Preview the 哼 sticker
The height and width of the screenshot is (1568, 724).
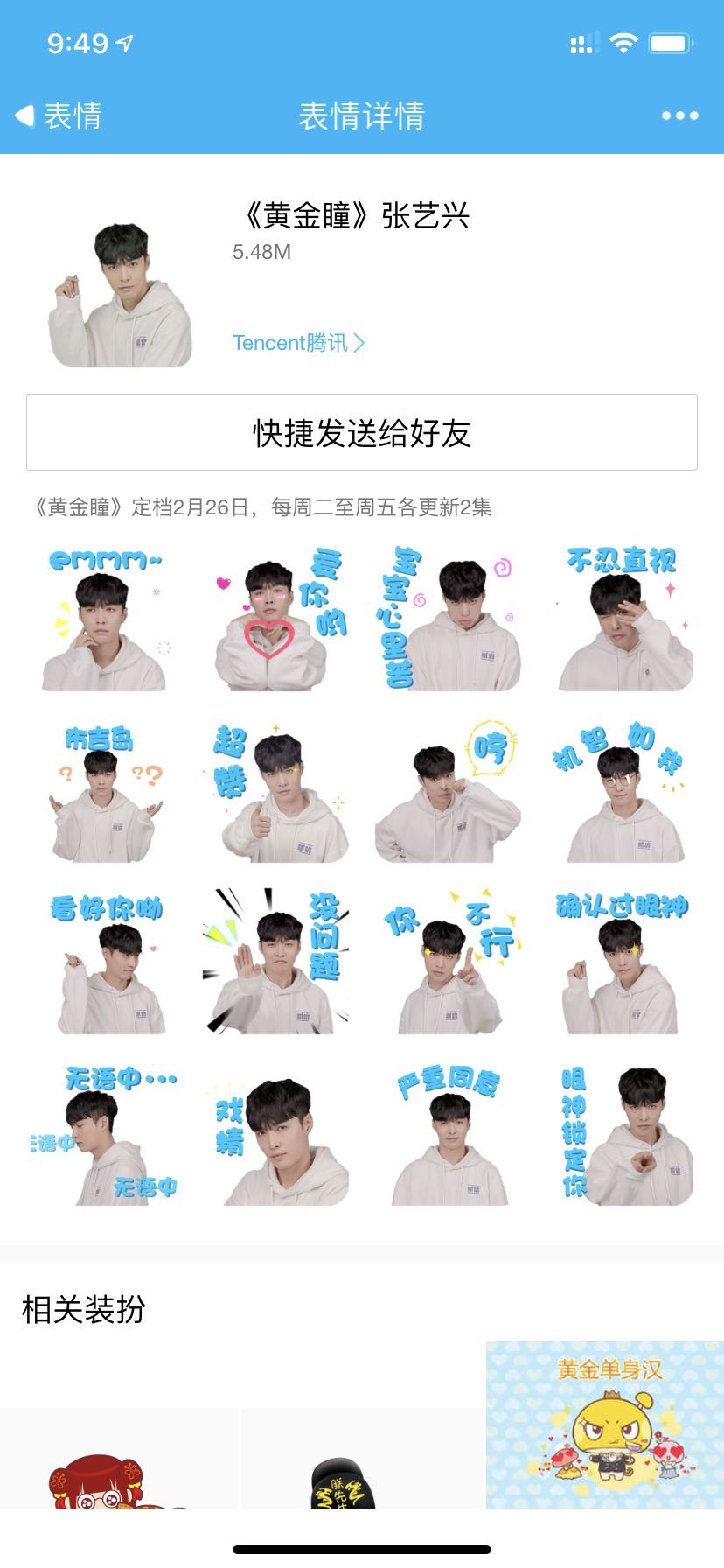(449, 792)
